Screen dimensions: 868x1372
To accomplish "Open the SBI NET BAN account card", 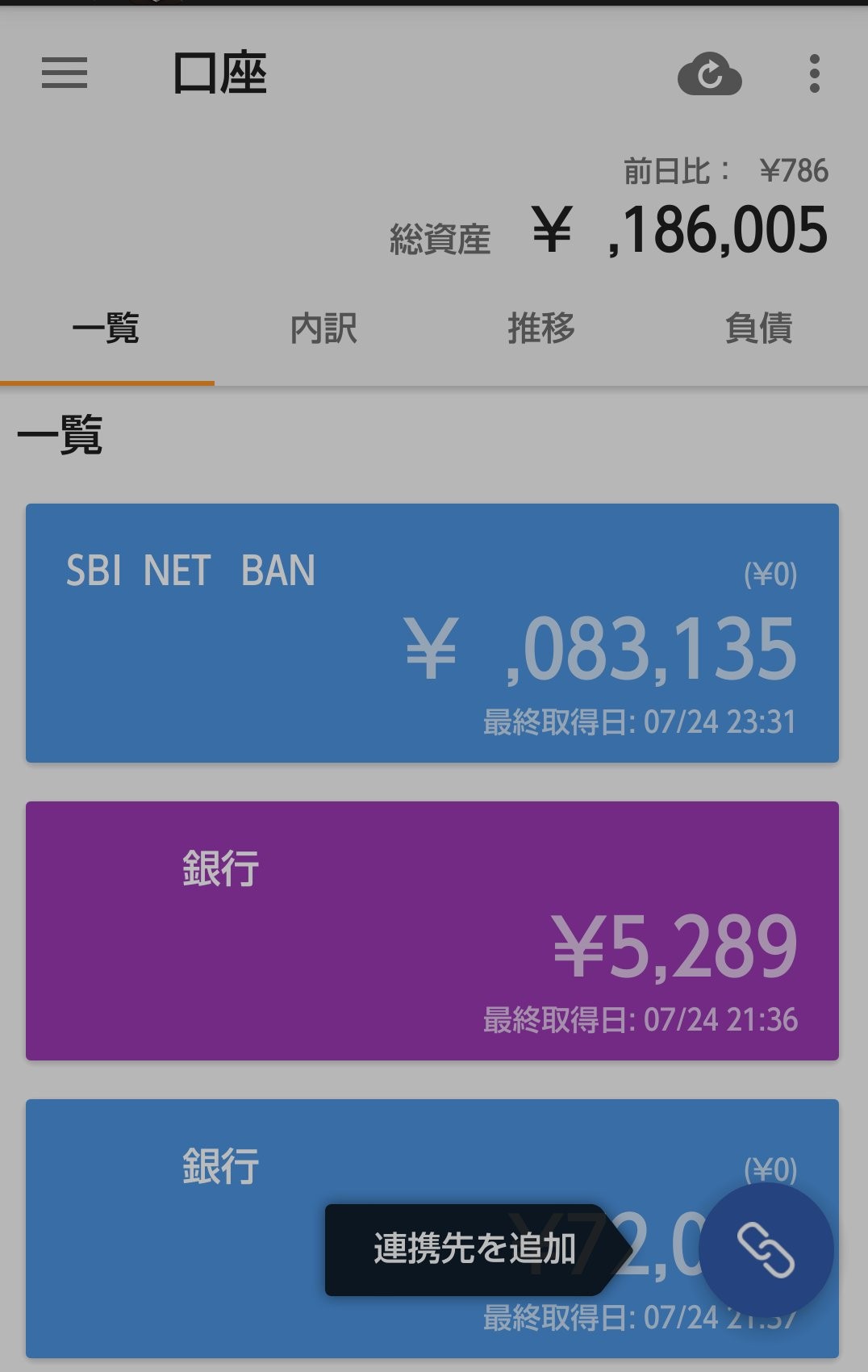I will point(432,633).
